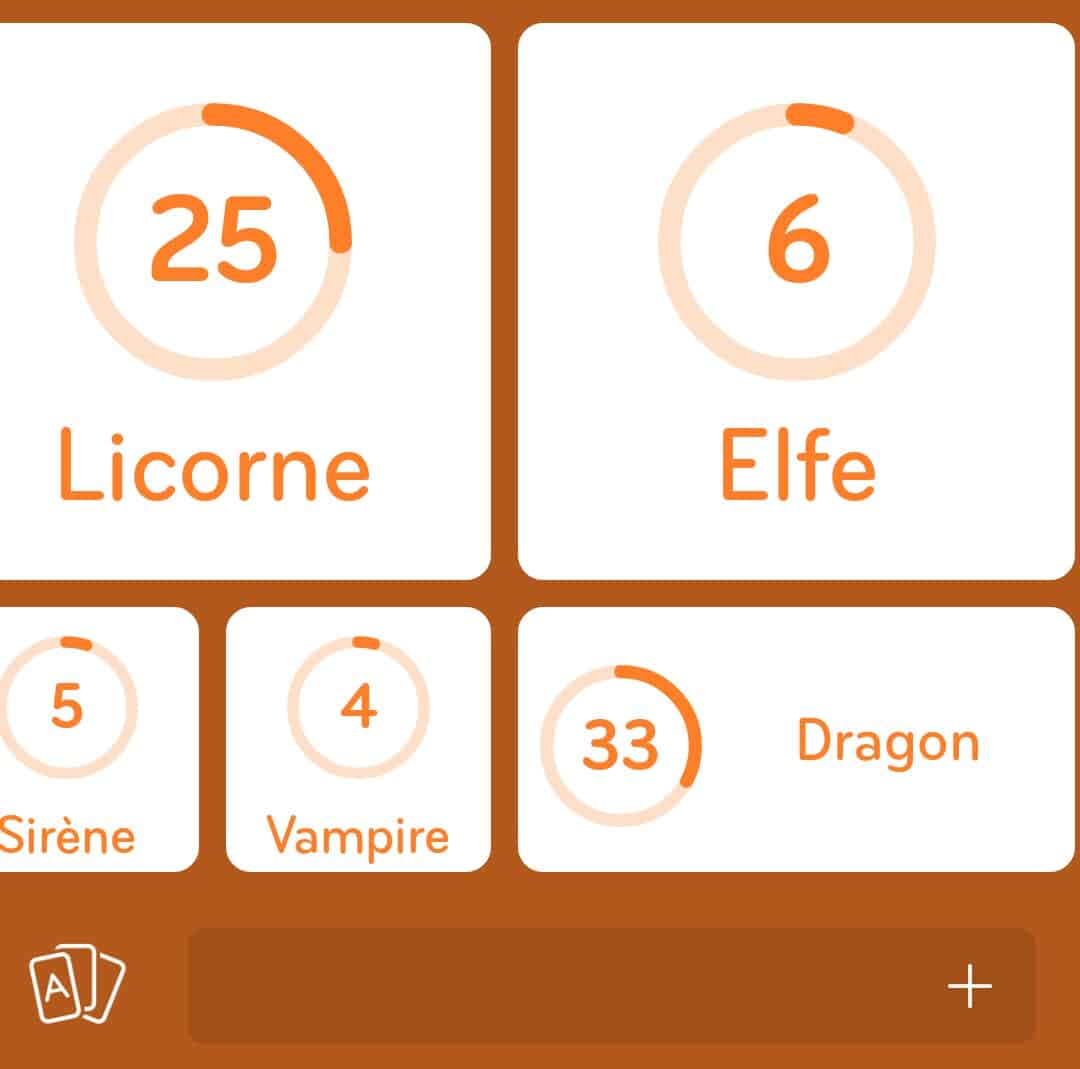The height and width of the screenshot is (1069, 1080).
Task: Select the Elfe card
Action: coord(796,300)
